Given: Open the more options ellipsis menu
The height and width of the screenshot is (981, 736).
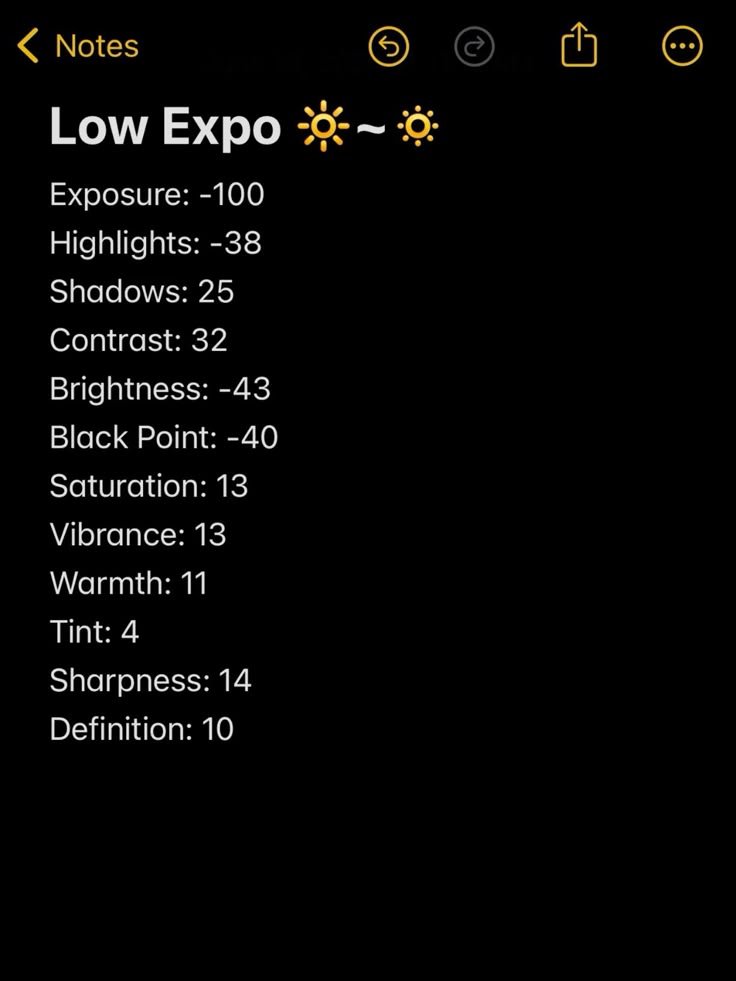Looking at the screenshot, I should pyautogui.click(x=682, y=46).
